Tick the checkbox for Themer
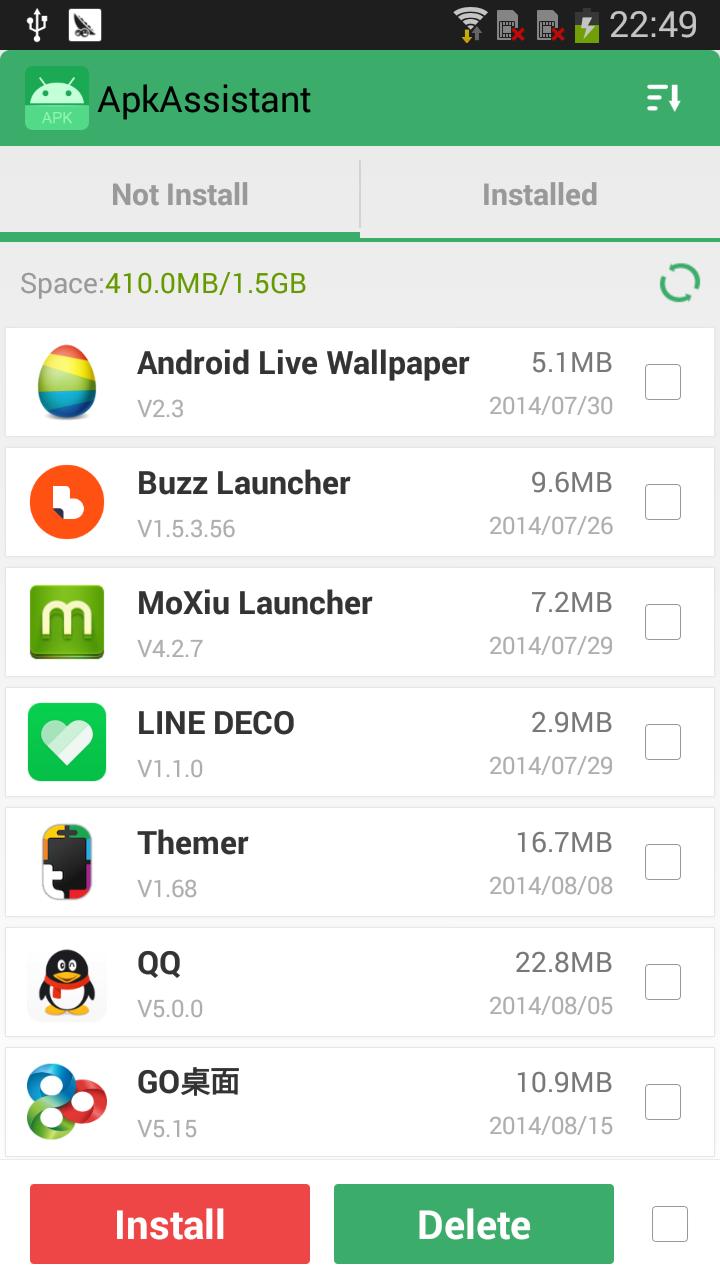This screenshot has height=1280, width=720. pos(662,861)
